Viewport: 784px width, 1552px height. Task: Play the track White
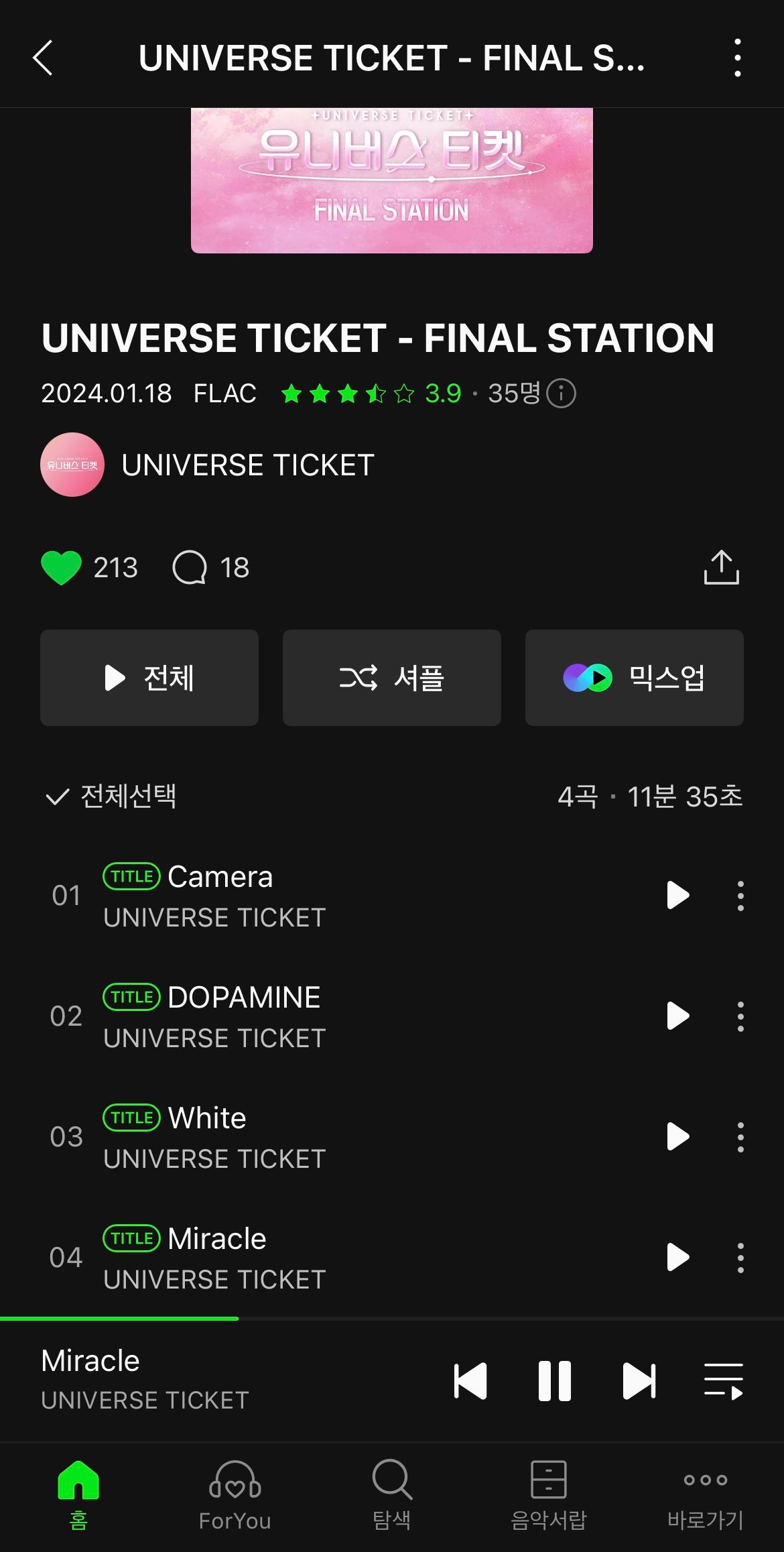point(677,1136)
